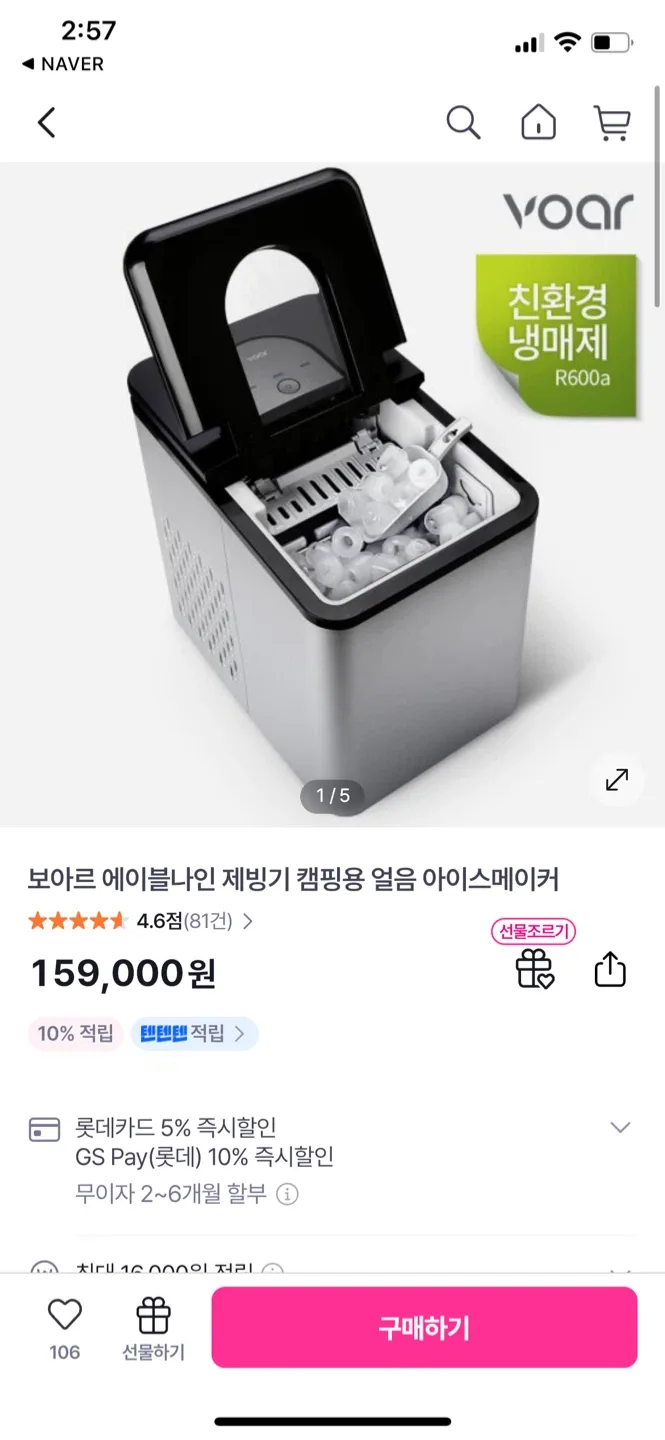Open the 텐텐텐 적립 chip
This screenshot has height=1440, width=665.
(194, 1034)
